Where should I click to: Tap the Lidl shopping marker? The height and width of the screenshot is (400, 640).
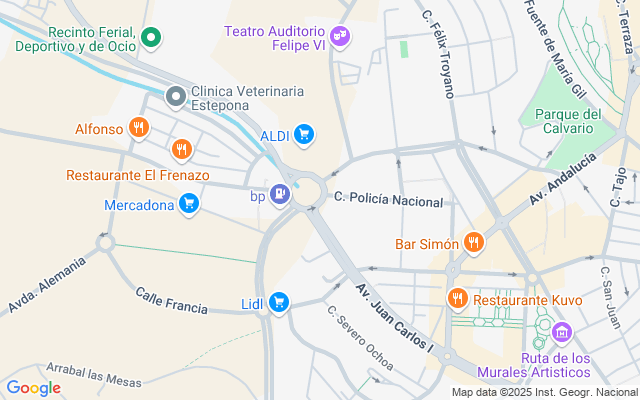point(279,302)
